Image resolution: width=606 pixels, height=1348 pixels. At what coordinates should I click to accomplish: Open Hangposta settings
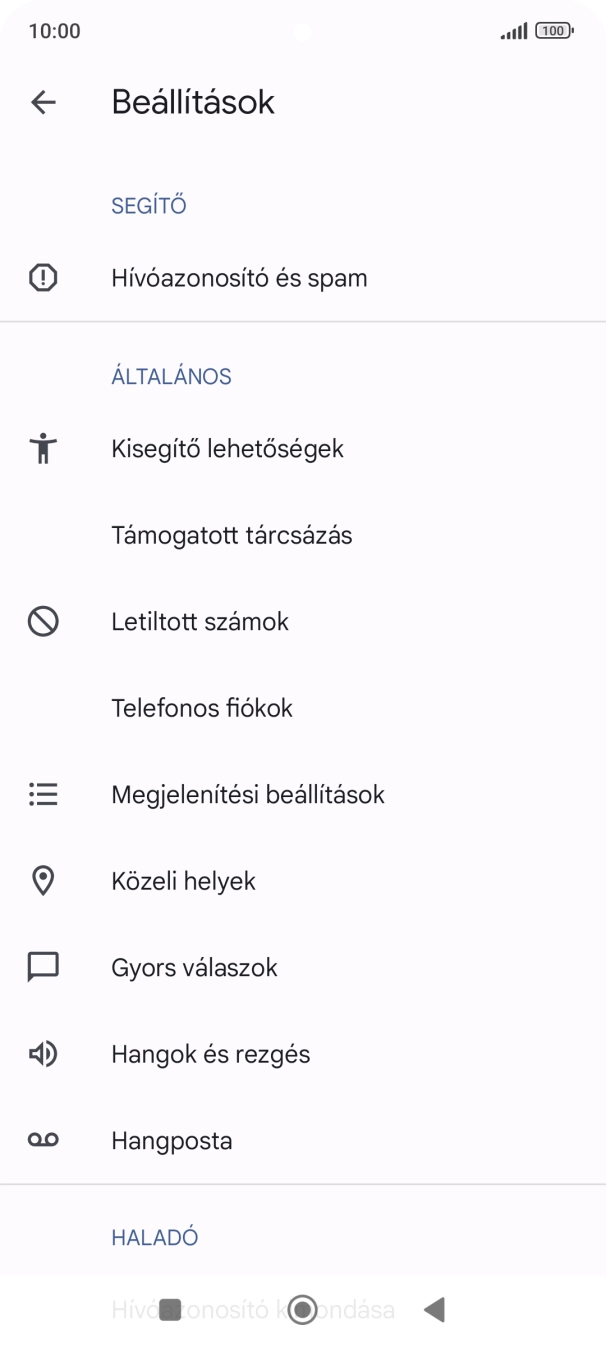pyautogui.click(x=172, y=1141)
